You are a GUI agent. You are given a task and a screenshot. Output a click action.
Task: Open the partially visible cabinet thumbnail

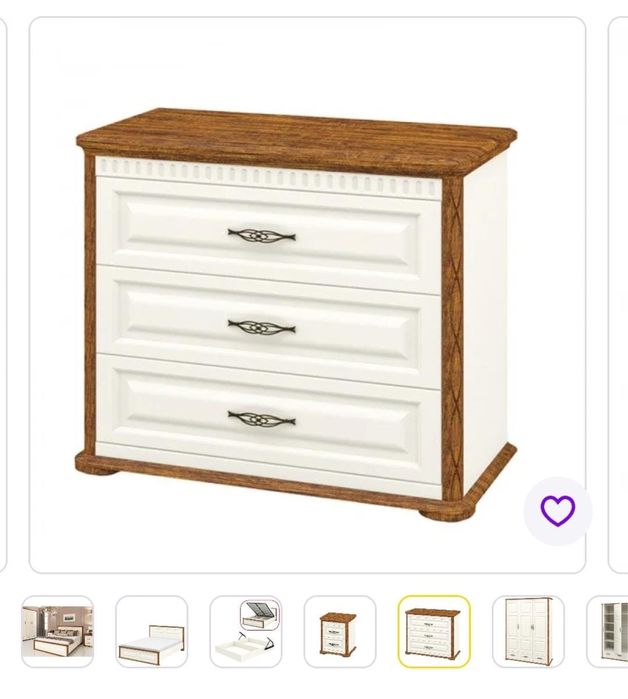pyautogui.click(x=609, y=632)
